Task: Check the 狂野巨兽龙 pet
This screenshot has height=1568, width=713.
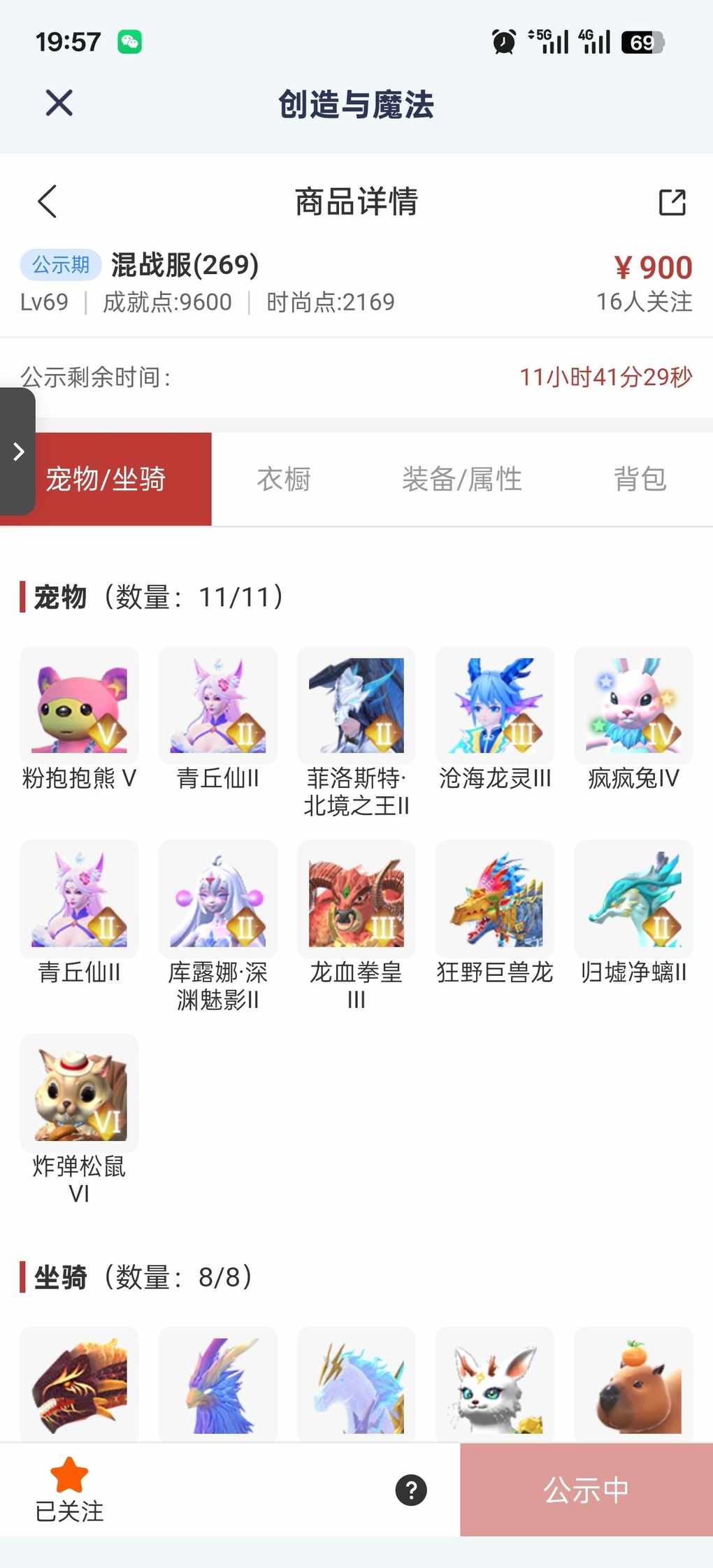Action: pos(495,899)
